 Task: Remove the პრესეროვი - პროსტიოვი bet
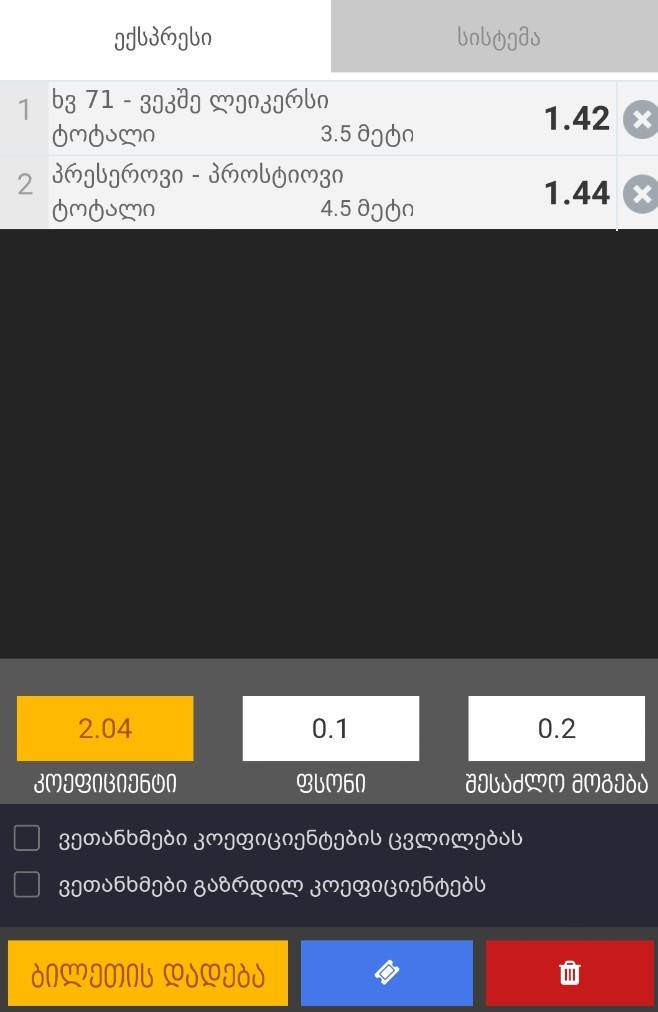tap(639, 193)
